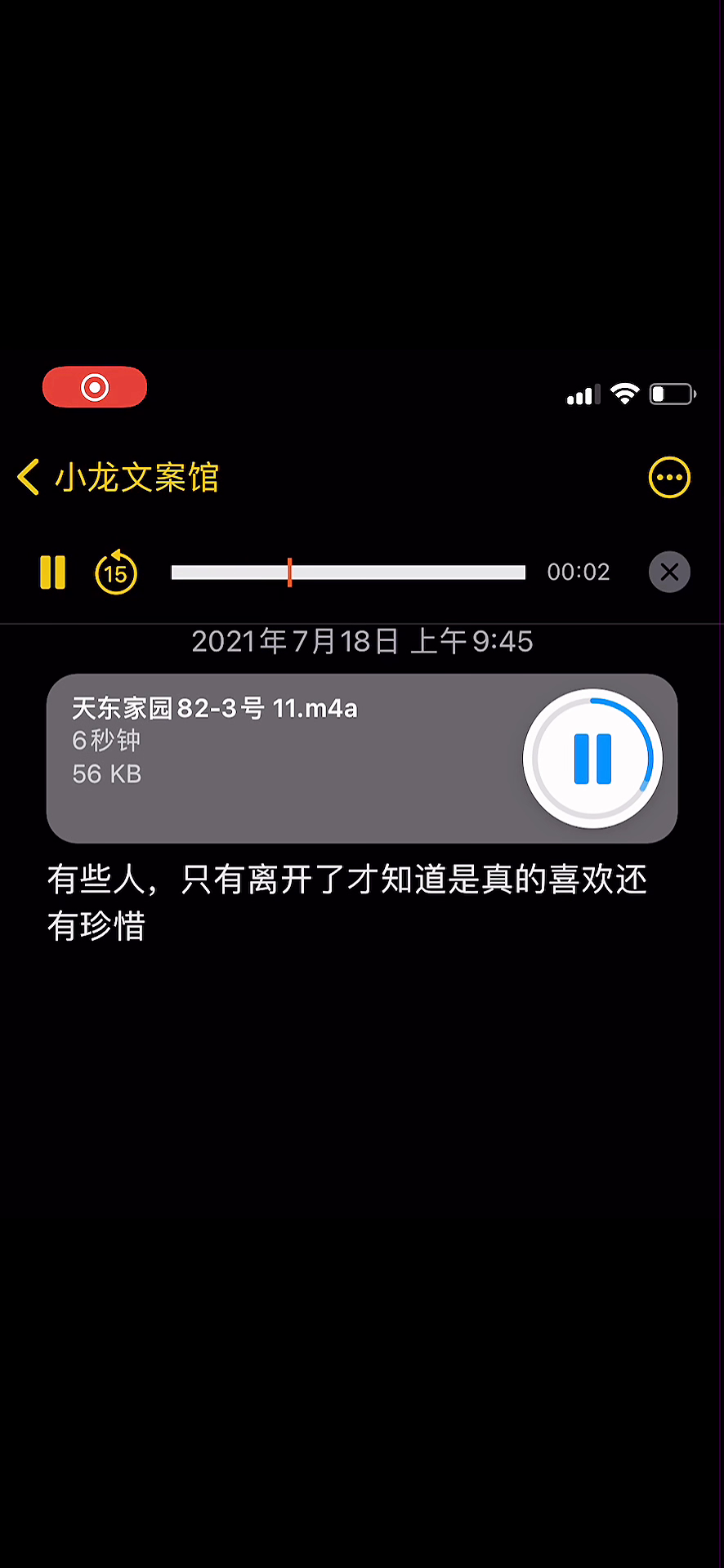Close the audio player bar

coord(669,572)
